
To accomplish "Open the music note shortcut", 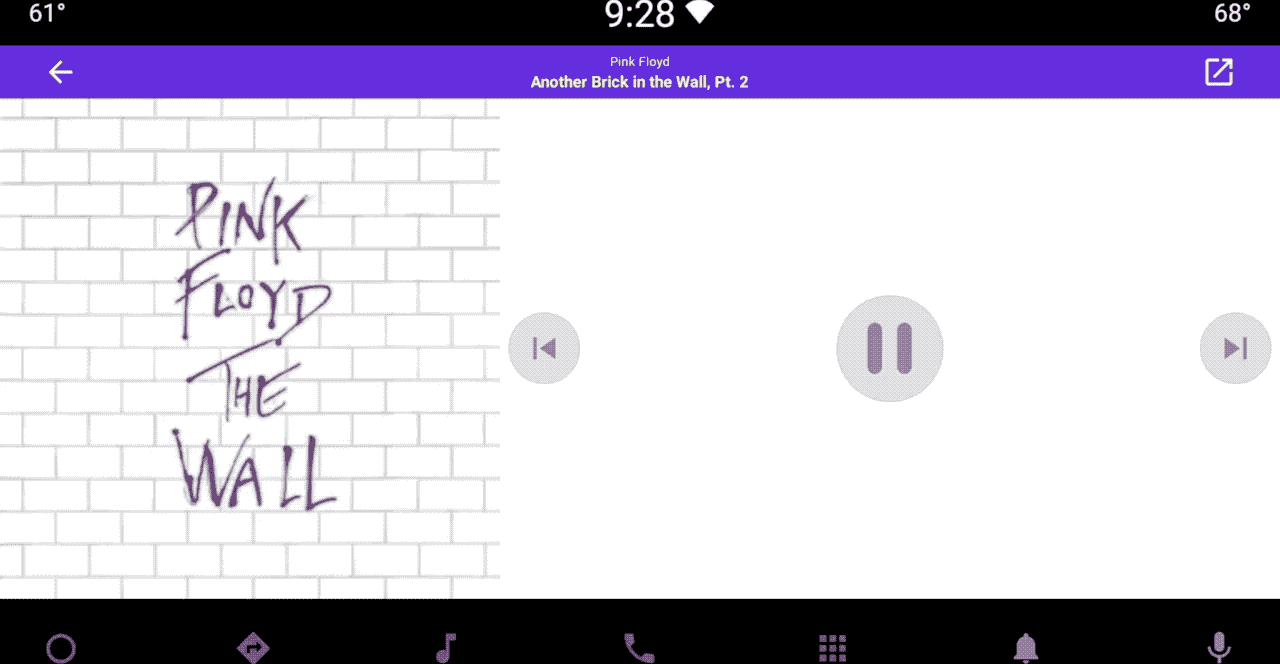I will pos(446,648).
